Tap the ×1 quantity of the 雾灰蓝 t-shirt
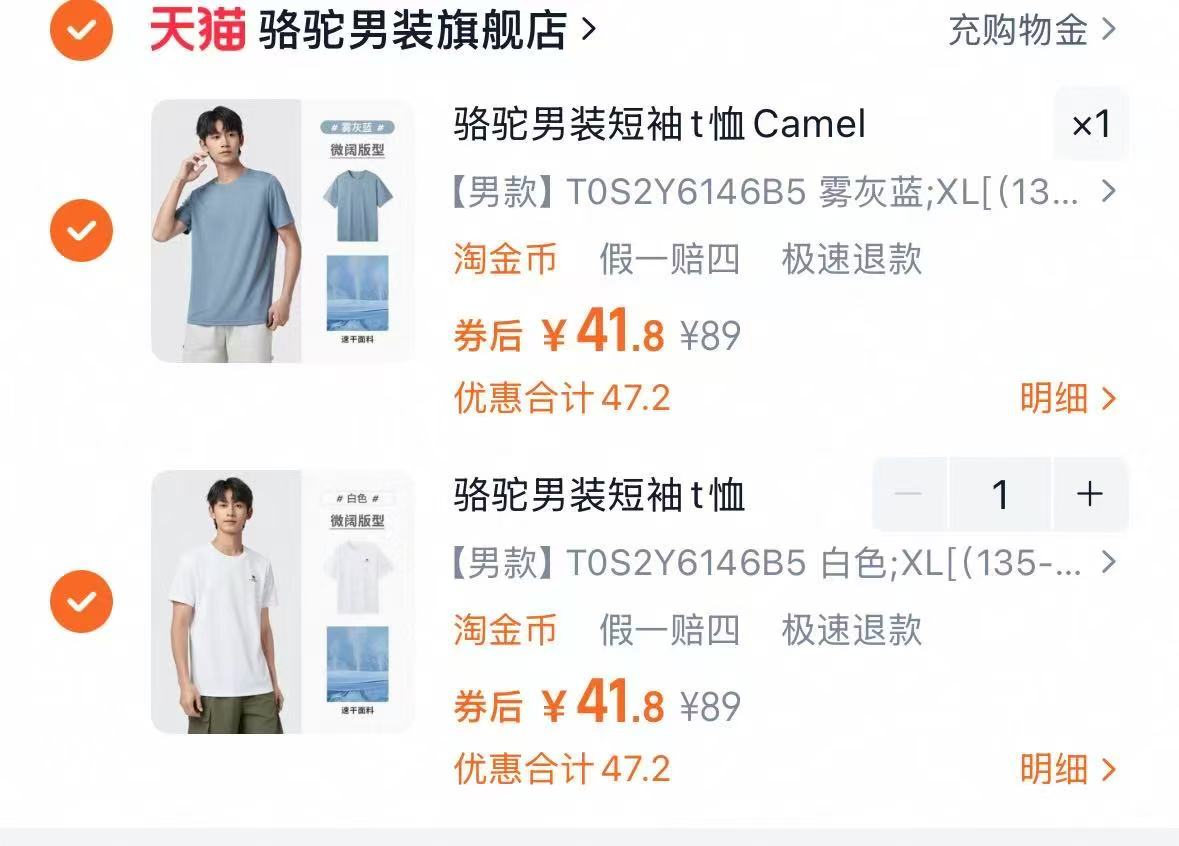Image resolution: width=1179 pixels, height=846 pixels. tap(1091, 125)
